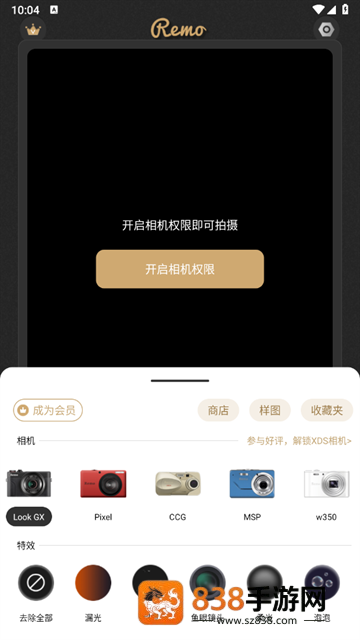Open settings via the hexagon icon
Viewport: 360px width, 640px height.
[326, 29]
